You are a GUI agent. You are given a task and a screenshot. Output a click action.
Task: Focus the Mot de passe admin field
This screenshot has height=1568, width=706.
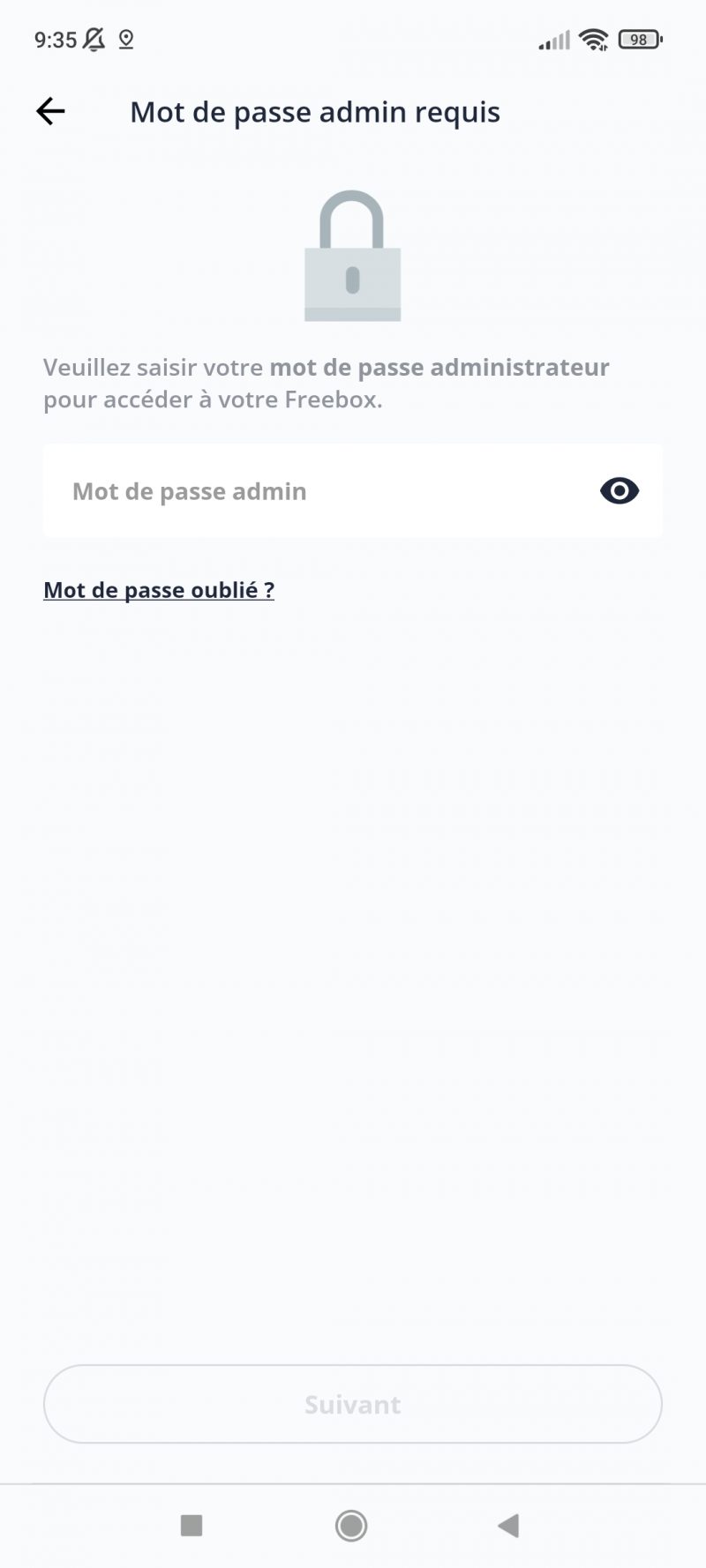(x=318, y=491)
